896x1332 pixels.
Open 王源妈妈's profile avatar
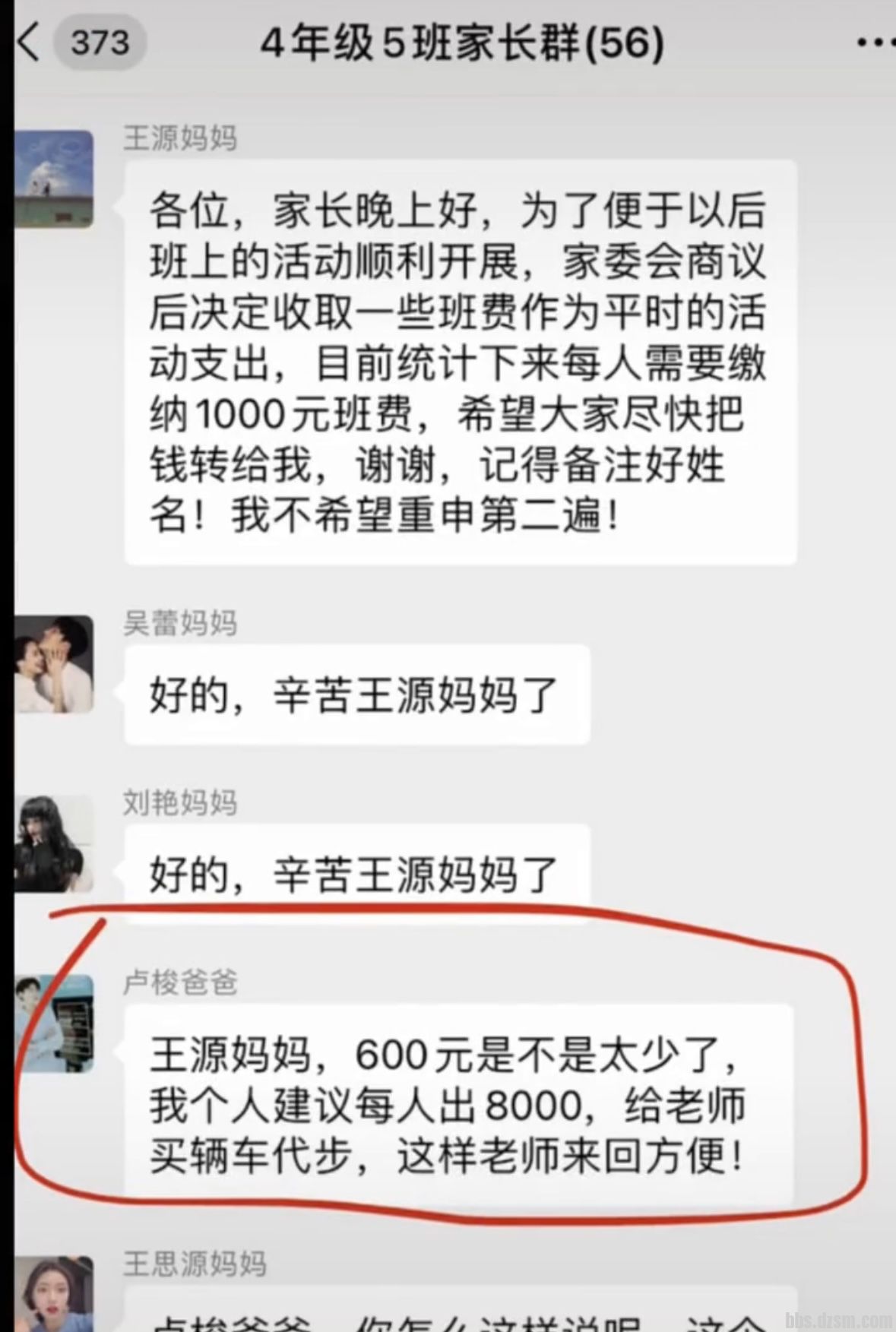[55, 179]
